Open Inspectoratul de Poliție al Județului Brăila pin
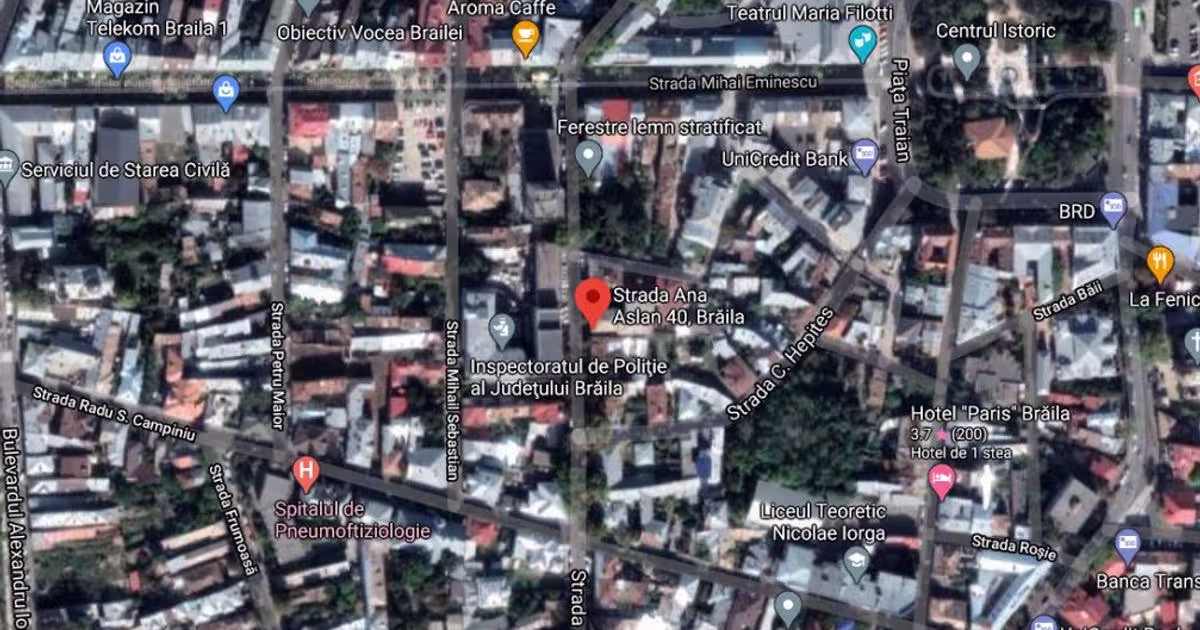1200x630 pixels. point(501,326)
